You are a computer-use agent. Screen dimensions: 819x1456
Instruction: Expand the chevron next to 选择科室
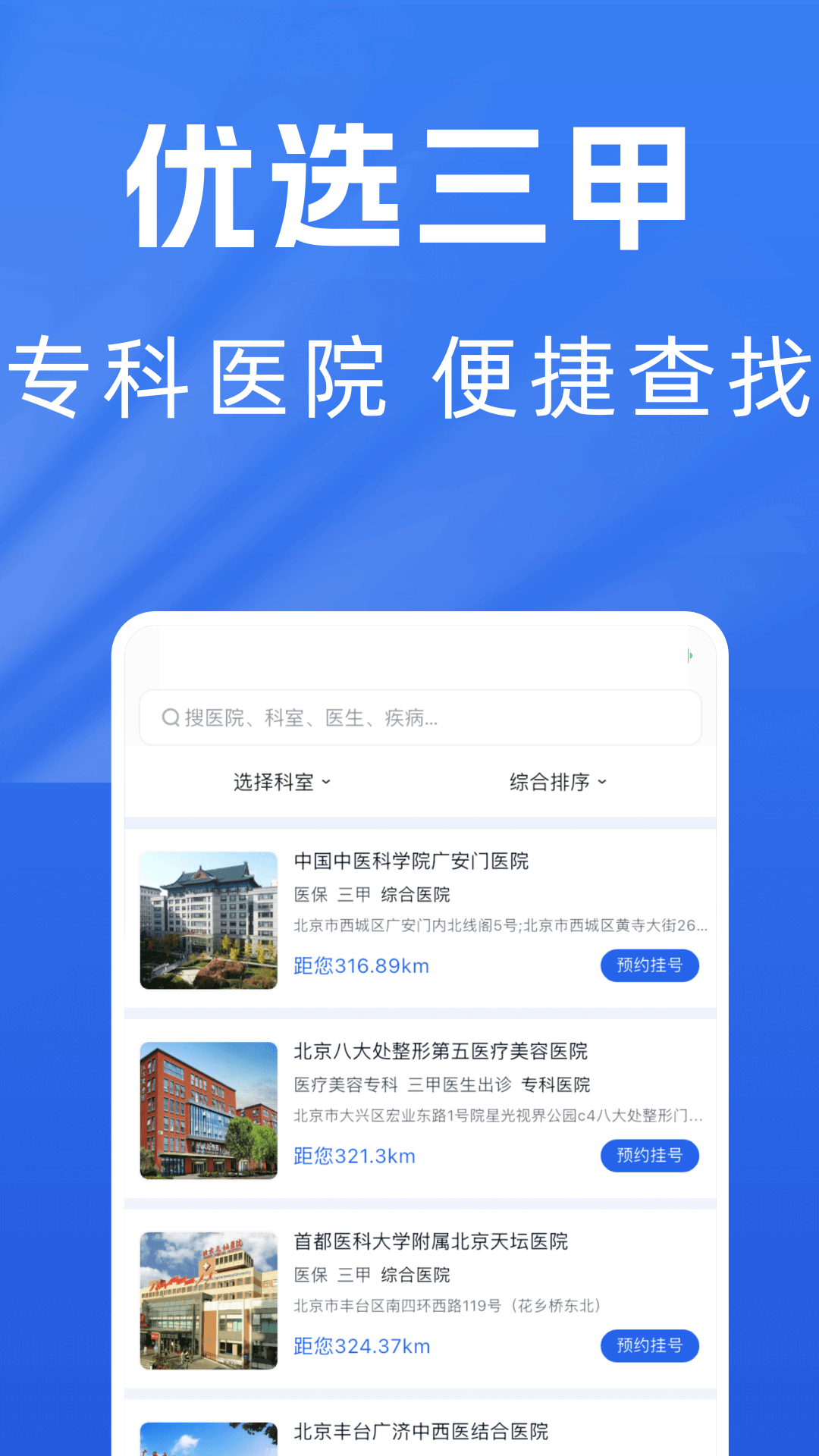(328, 783)
